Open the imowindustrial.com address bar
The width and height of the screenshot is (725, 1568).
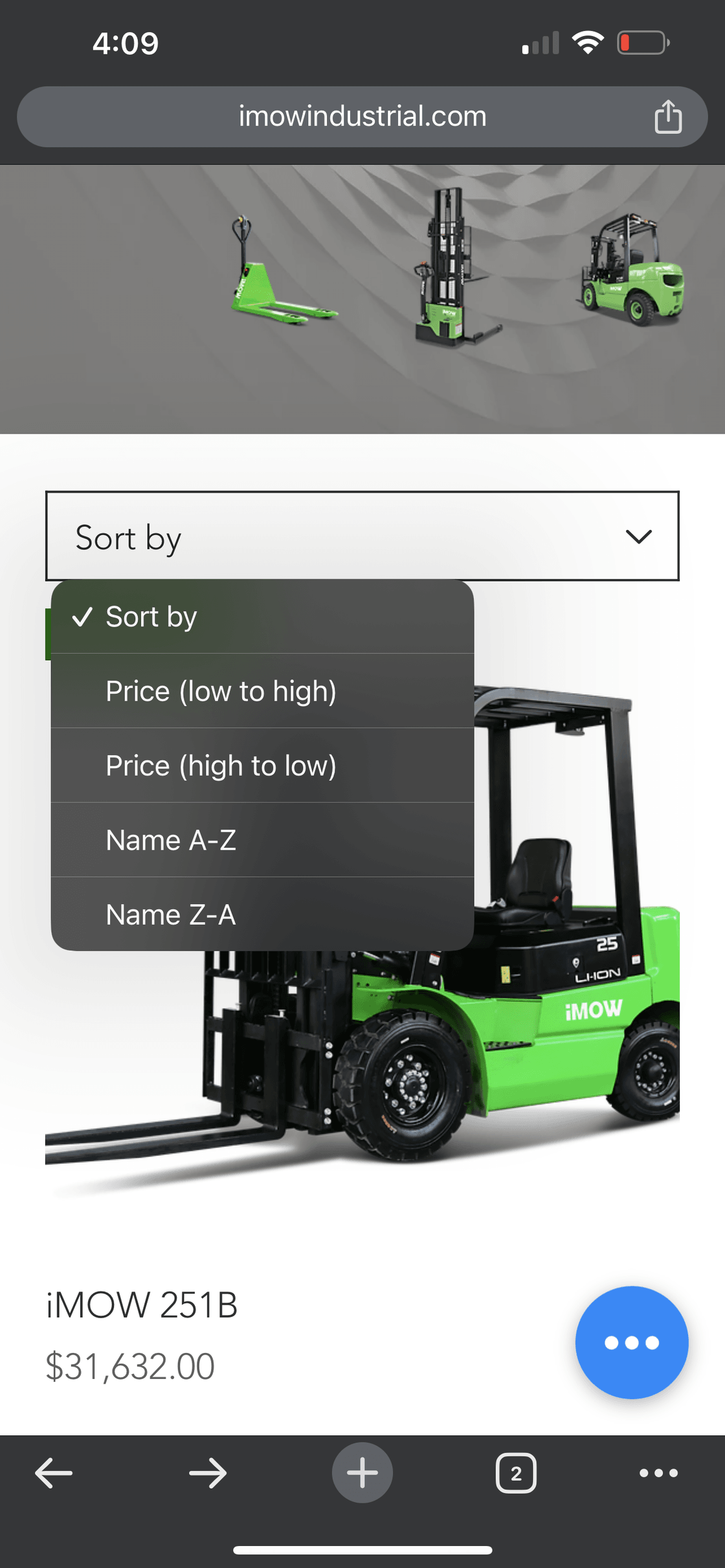362,117
